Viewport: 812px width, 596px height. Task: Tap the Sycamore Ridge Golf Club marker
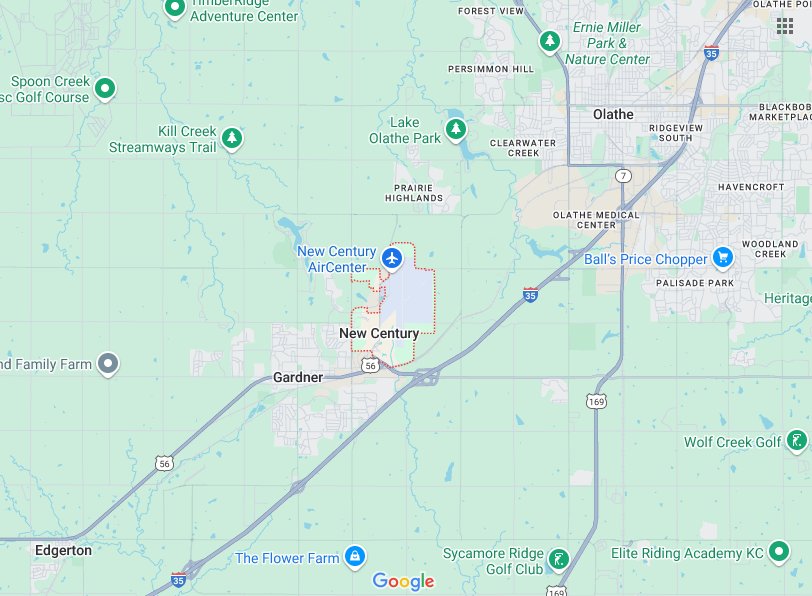coord(560,559)
